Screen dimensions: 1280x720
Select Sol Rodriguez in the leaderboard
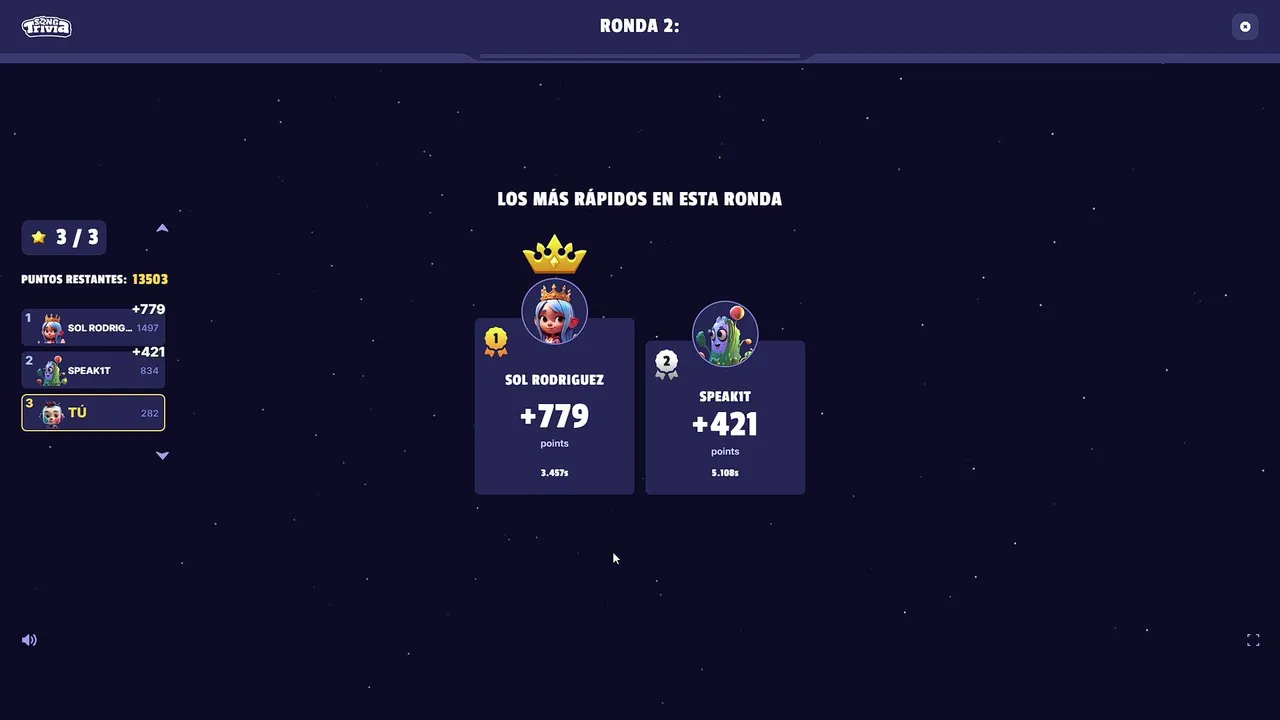pyautogui.click(x=93, y=328)
